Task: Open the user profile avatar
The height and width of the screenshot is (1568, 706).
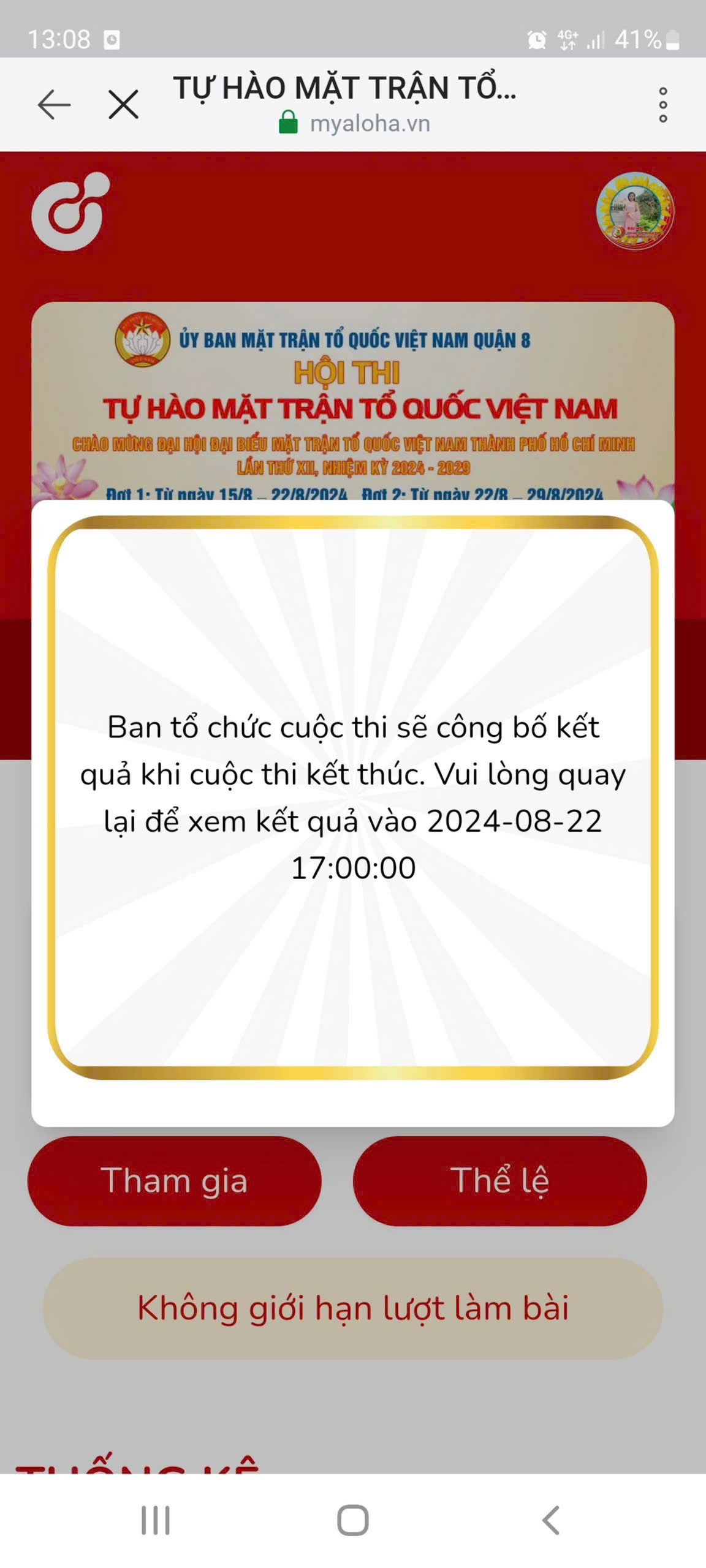Action: coord(635,211)
